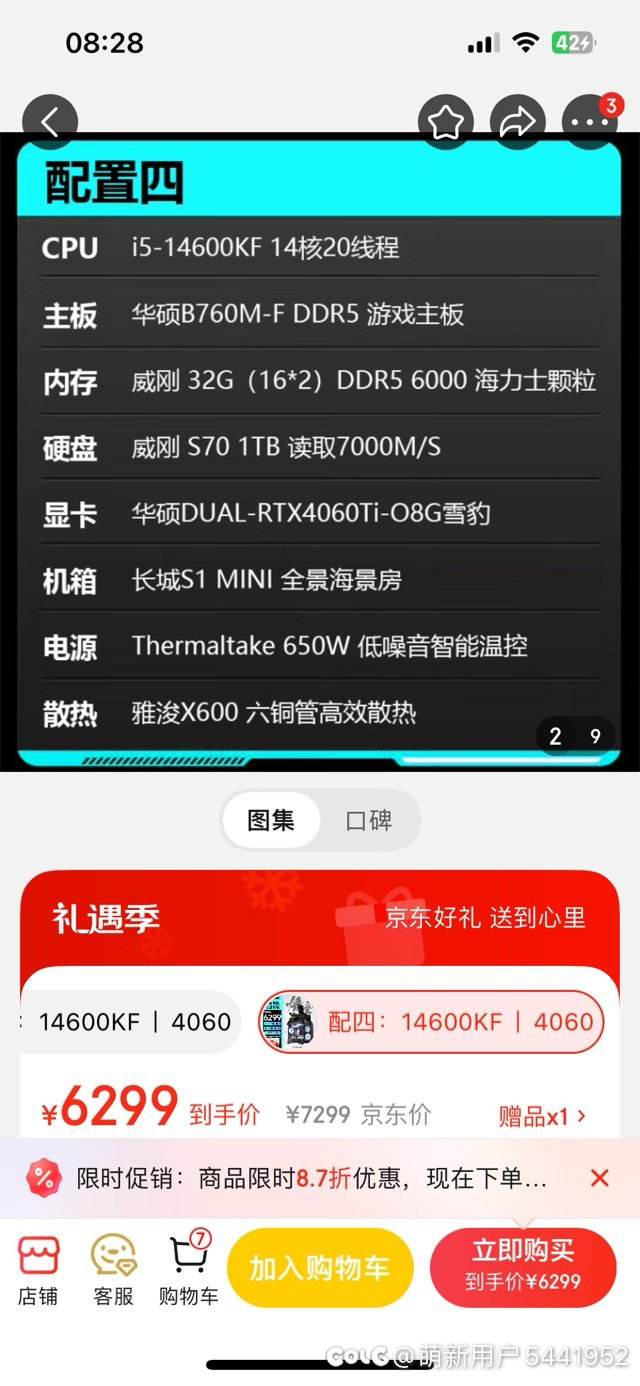Open the three-dot overflow menu

tap(590, 122)
